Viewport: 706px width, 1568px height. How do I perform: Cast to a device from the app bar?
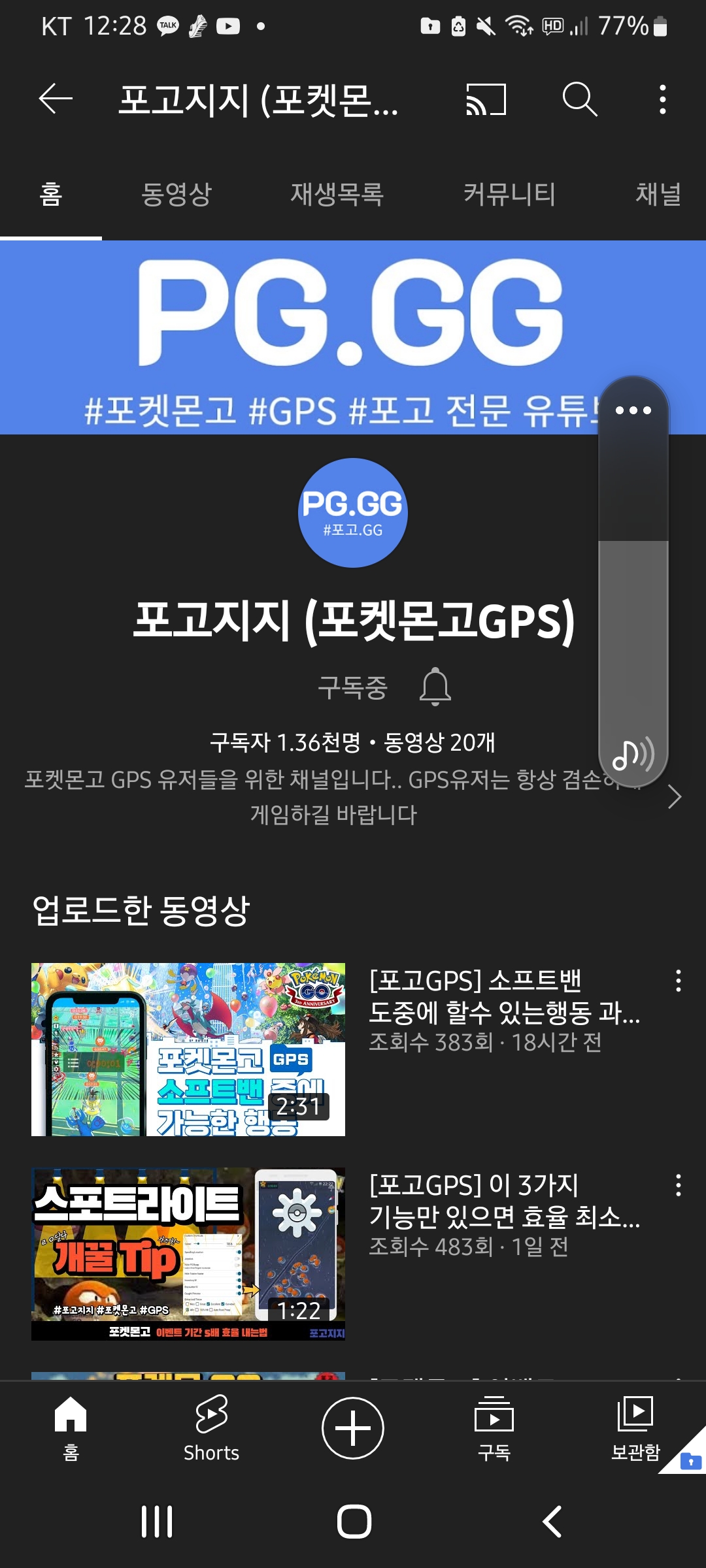pos(486,99)
